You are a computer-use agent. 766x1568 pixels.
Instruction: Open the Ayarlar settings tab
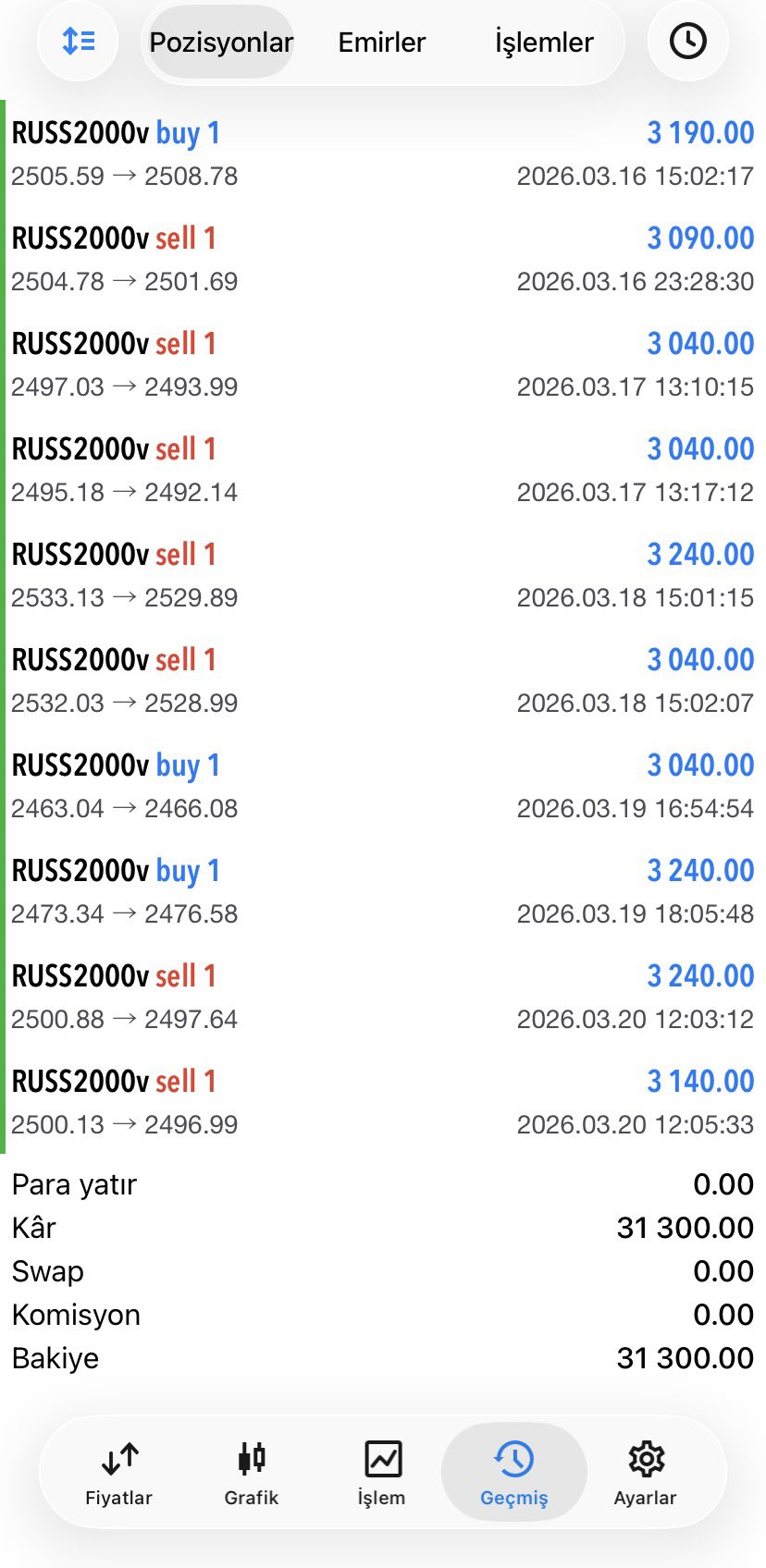pos(646,1473)
